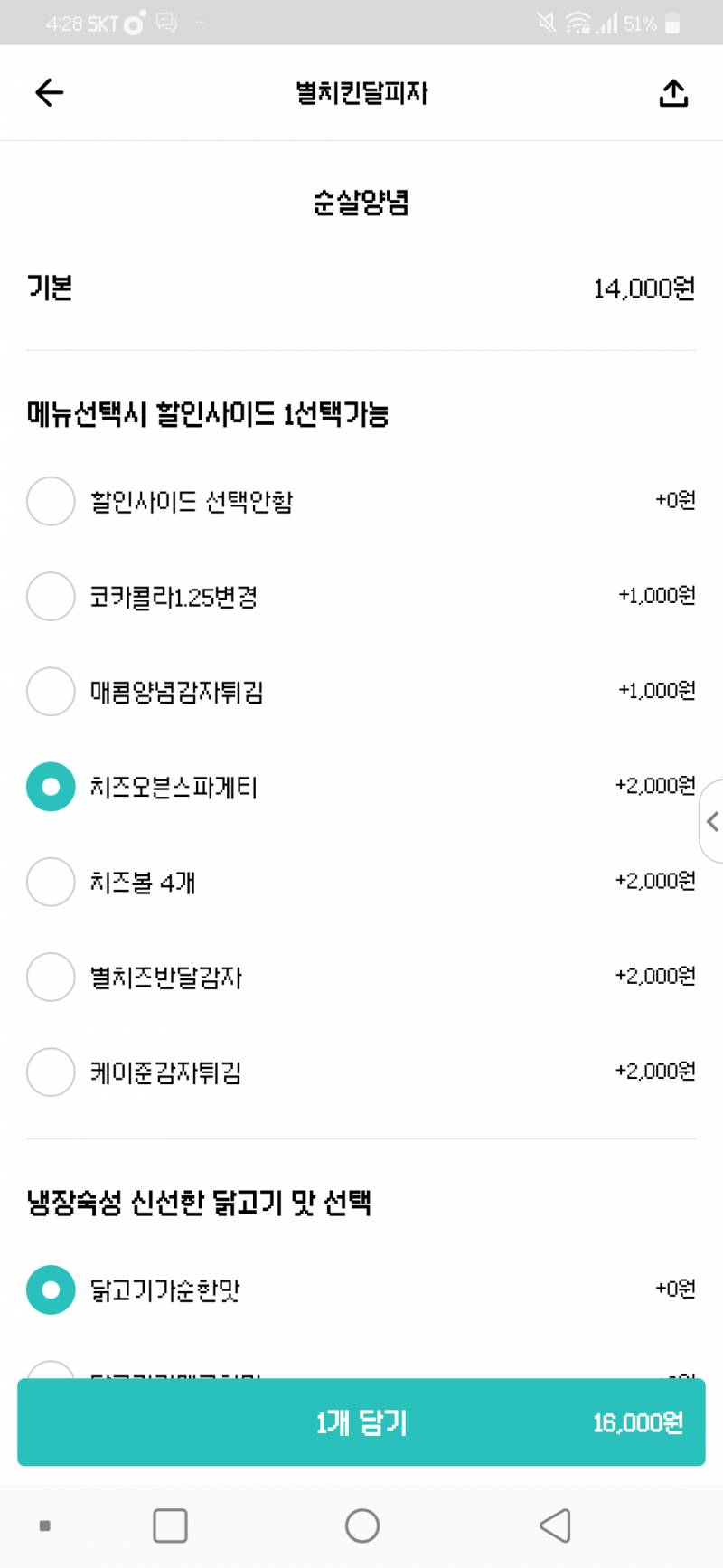
Task: Expand the right-edge side panel chevron
Action: (712, 822)
